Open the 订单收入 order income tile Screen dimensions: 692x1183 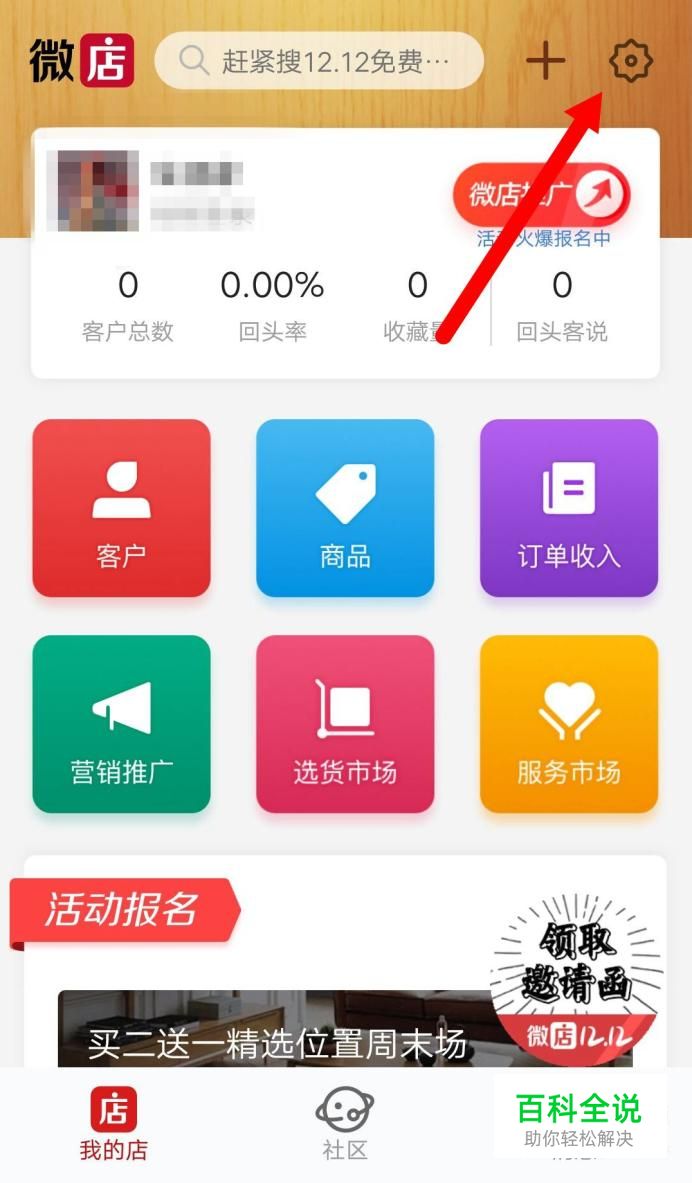pos(569,508)
